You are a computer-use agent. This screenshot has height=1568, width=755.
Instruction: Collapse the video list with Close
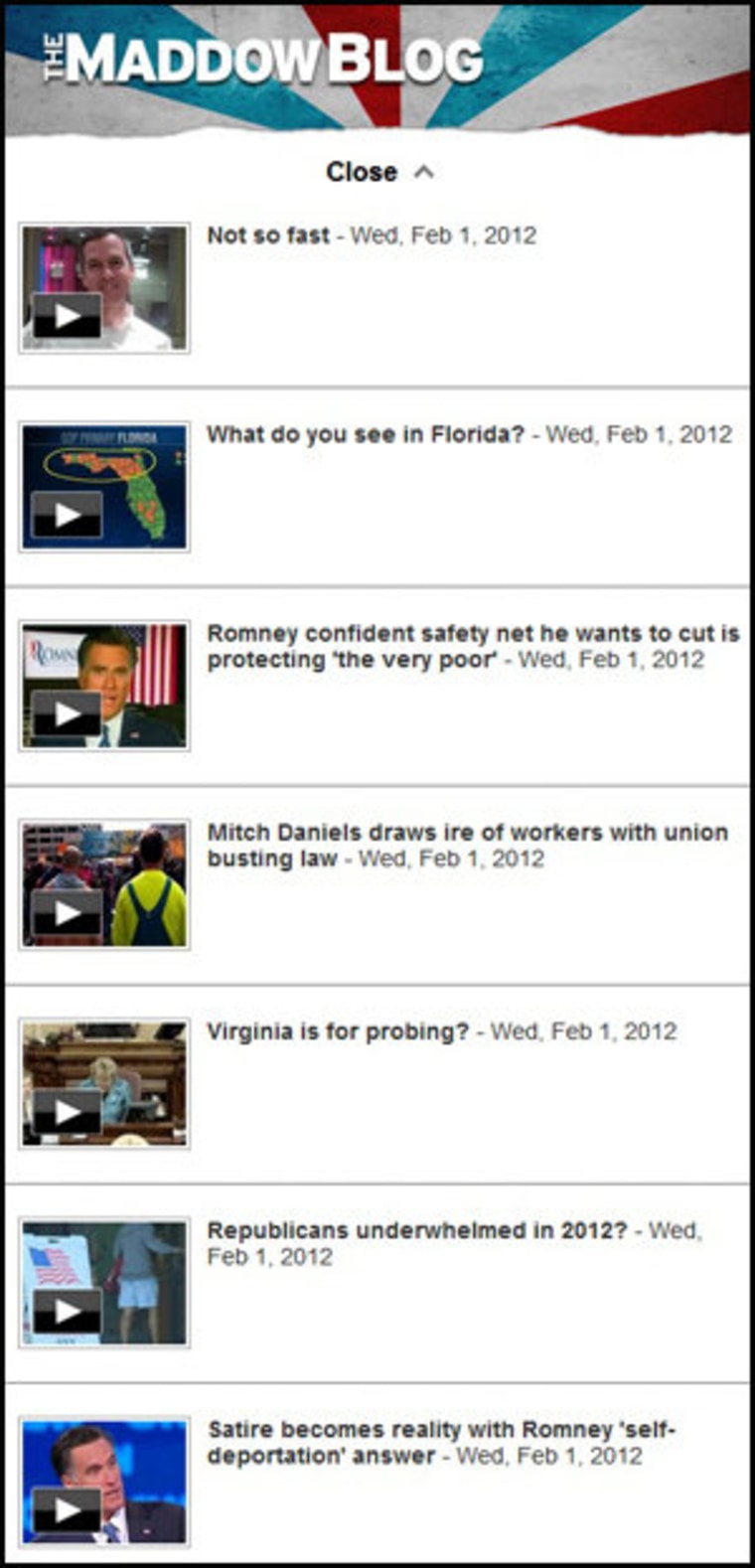tap(378, 172)
